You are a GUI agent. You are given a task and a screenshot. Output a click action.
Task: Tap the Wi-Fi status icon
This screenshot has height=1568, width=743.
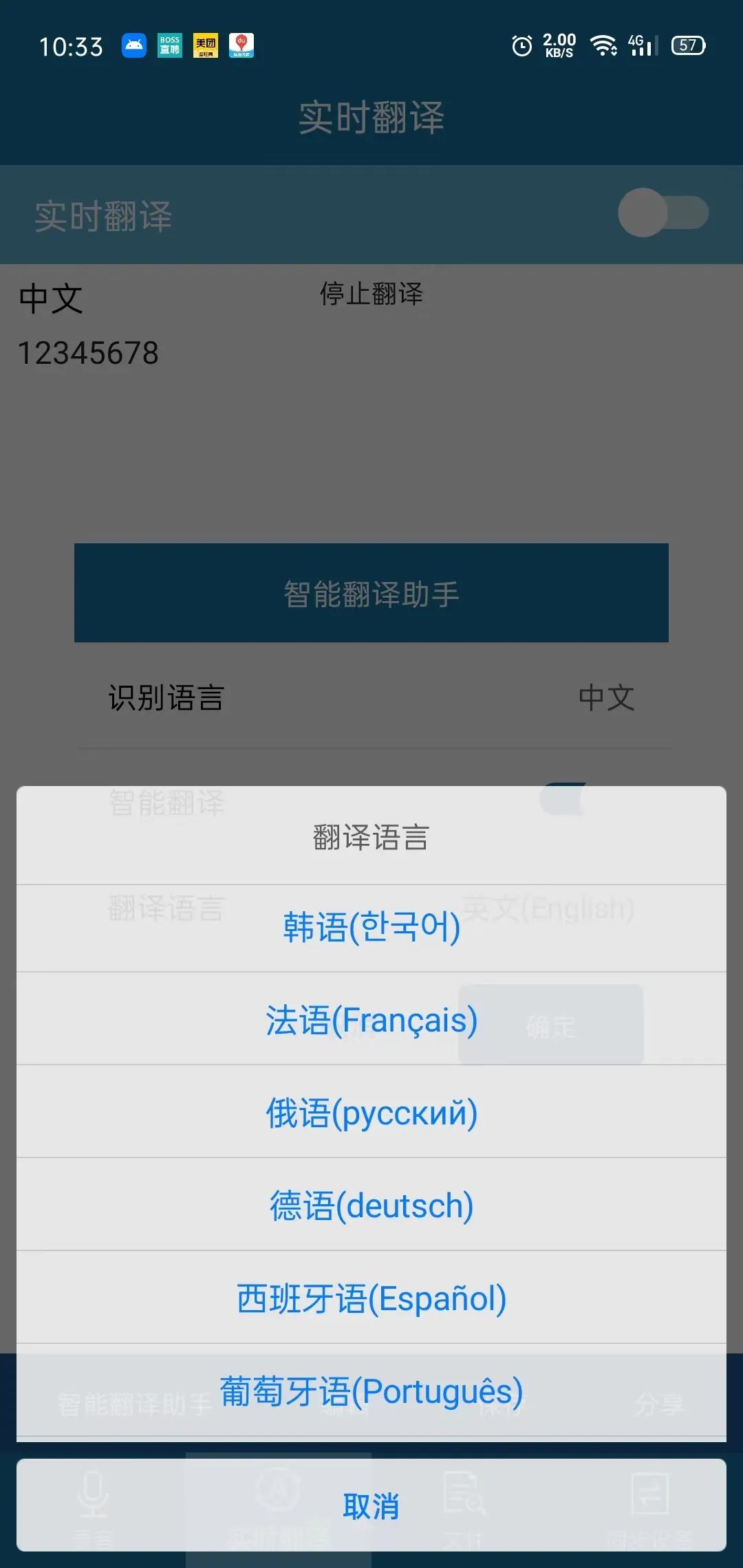[603, 45]
